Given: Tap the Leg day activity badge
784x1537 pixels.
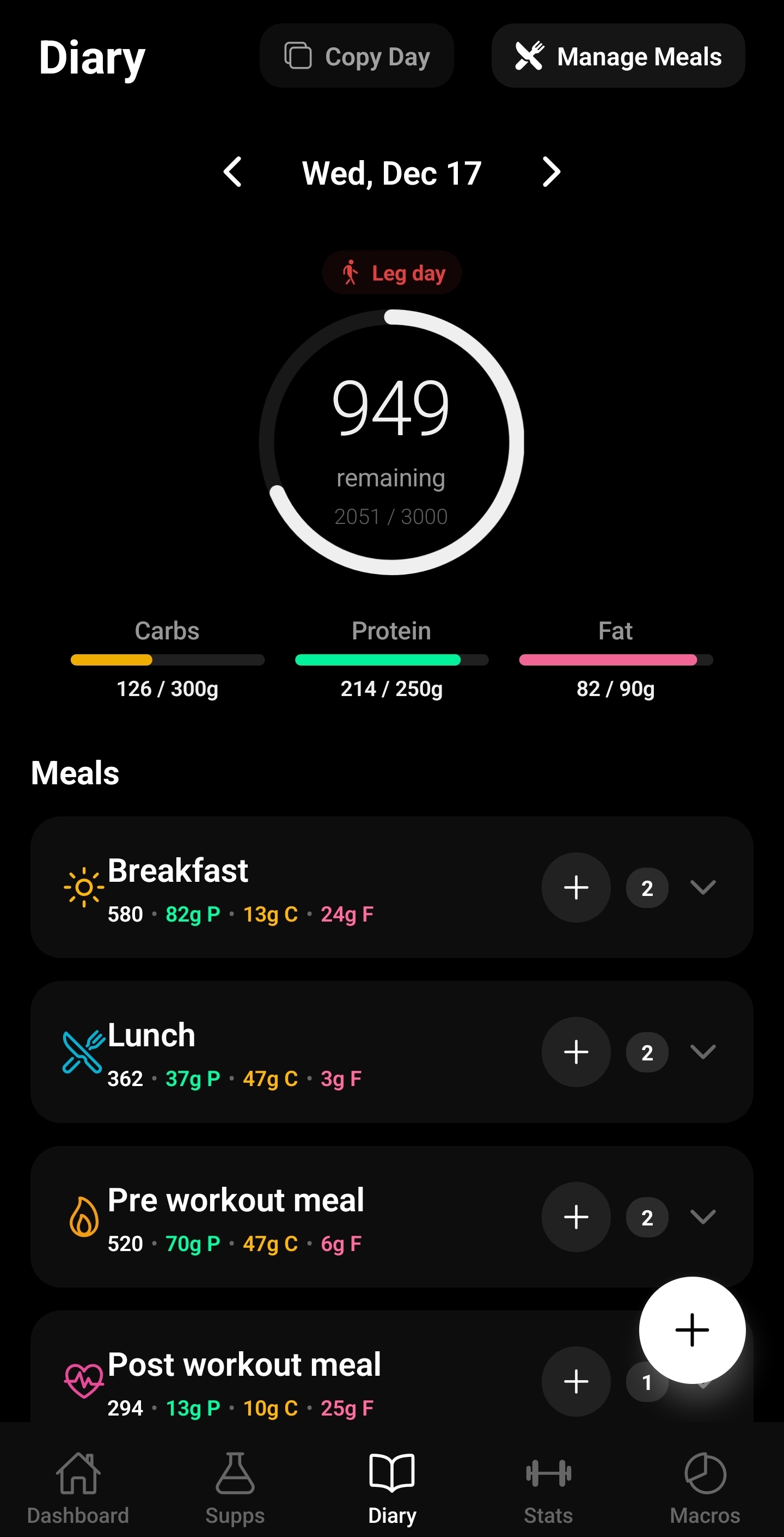Looking at the screenshot, I should pyautogui.click(x=391, y=273).
